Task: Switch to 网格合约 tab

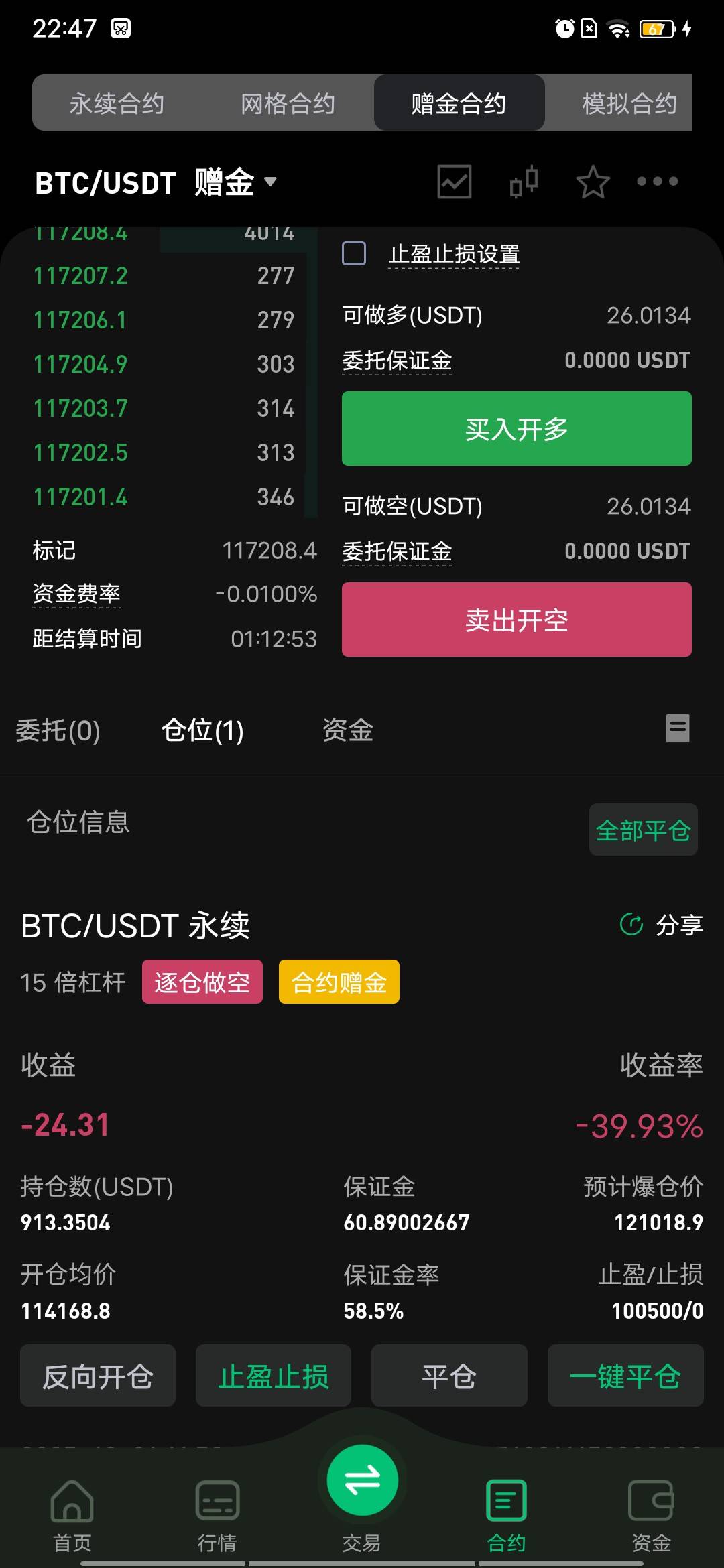Action: [288, 103]
